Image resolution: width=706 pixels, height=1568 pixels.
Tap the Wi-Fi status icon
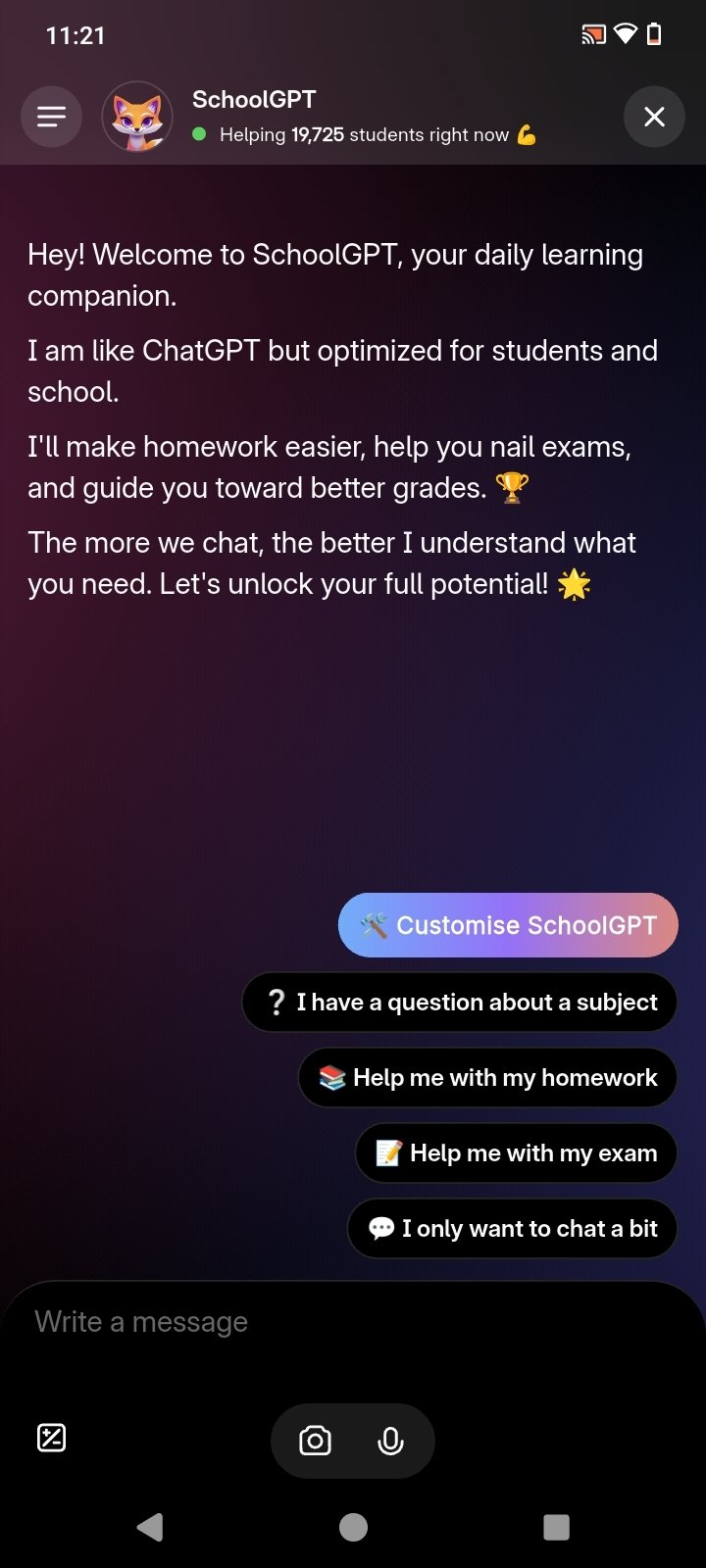coord(628,33)
